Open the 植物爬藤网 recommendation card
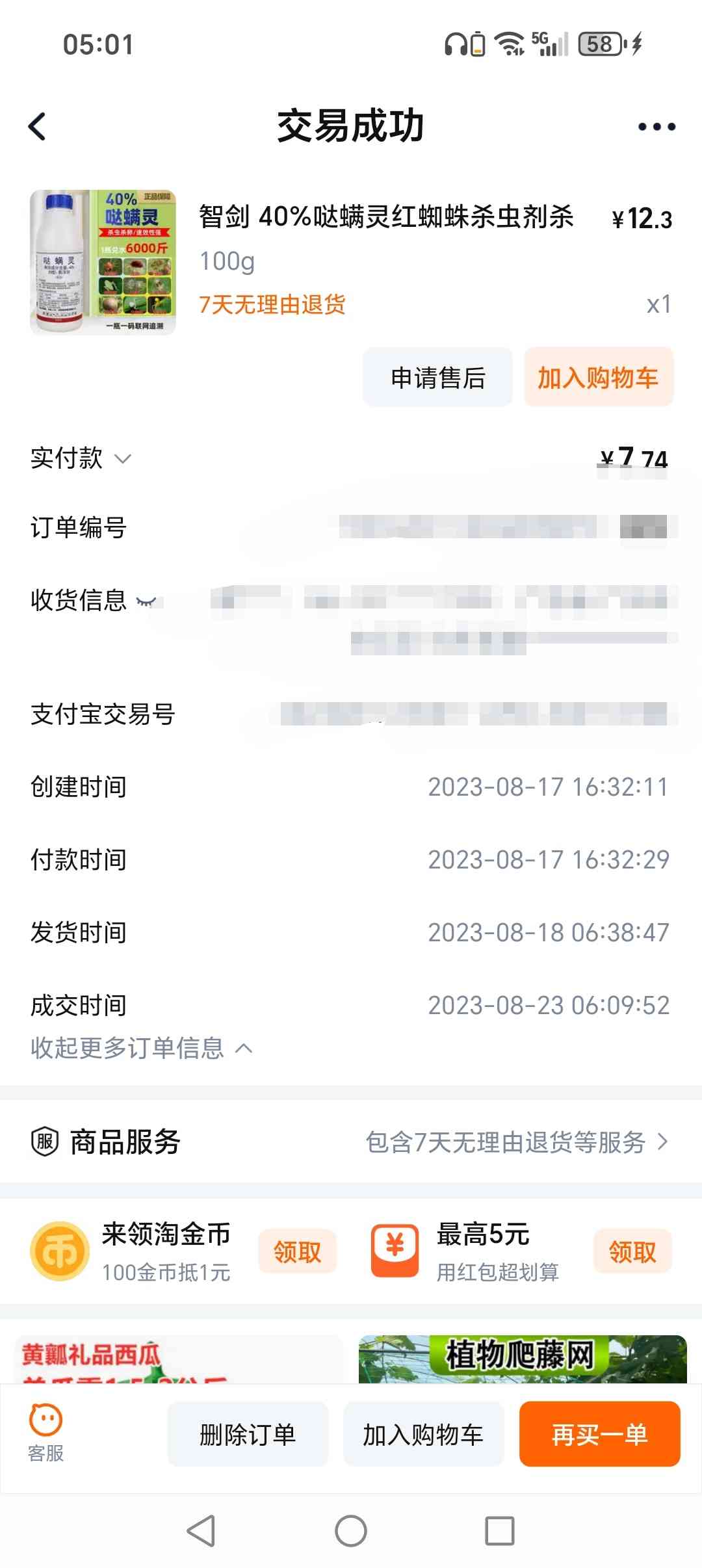Screen dimensions: 702x1568 coord(523,1359)
